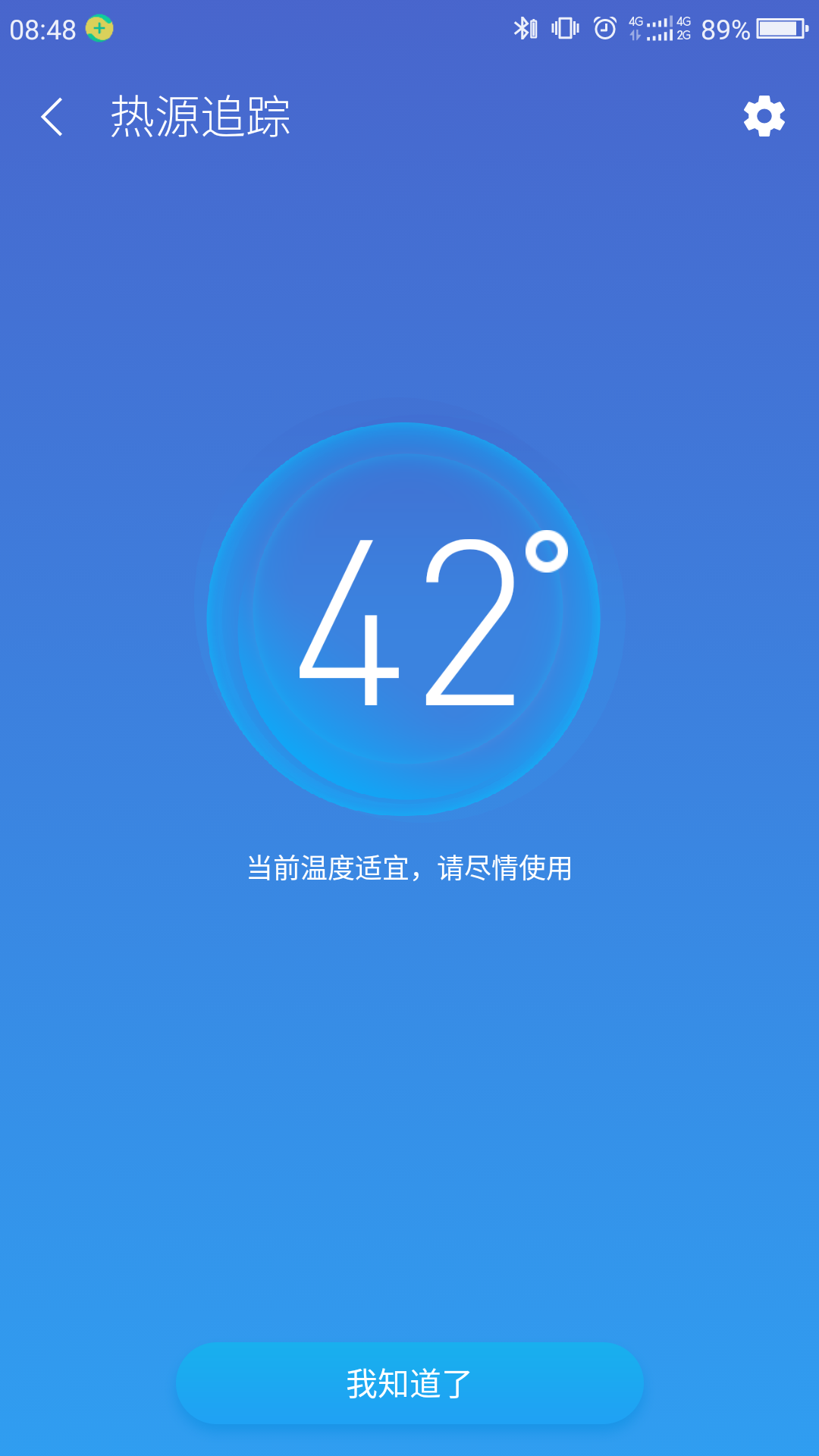Open the settings gear icon
The height and width of the screenshot is (1456, 819).
tap(763, 115)
